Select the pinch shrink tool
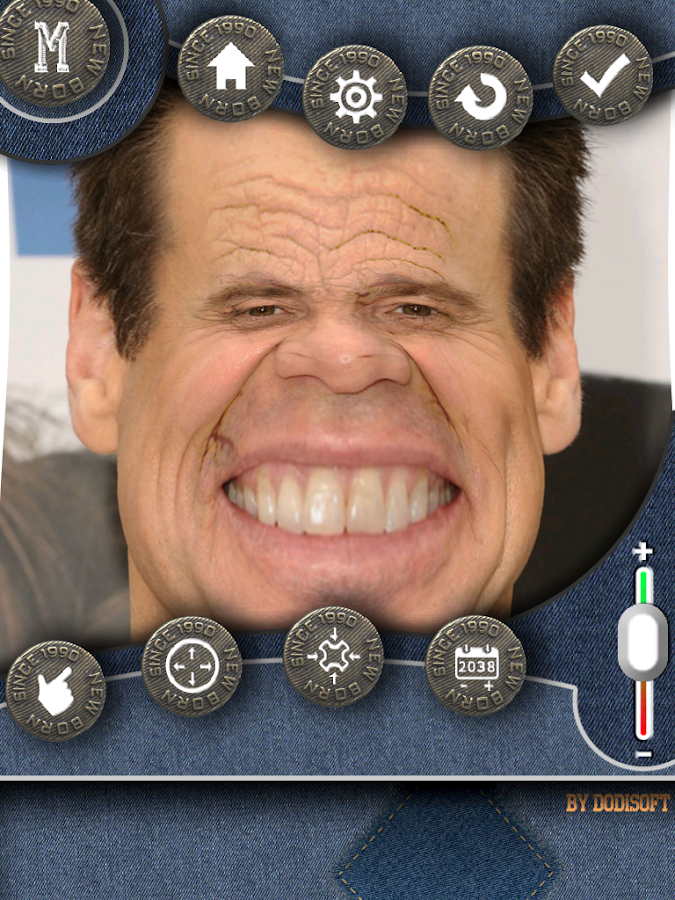Image resolution: width=675 pixels, height=900 pixels. point(334,657)
